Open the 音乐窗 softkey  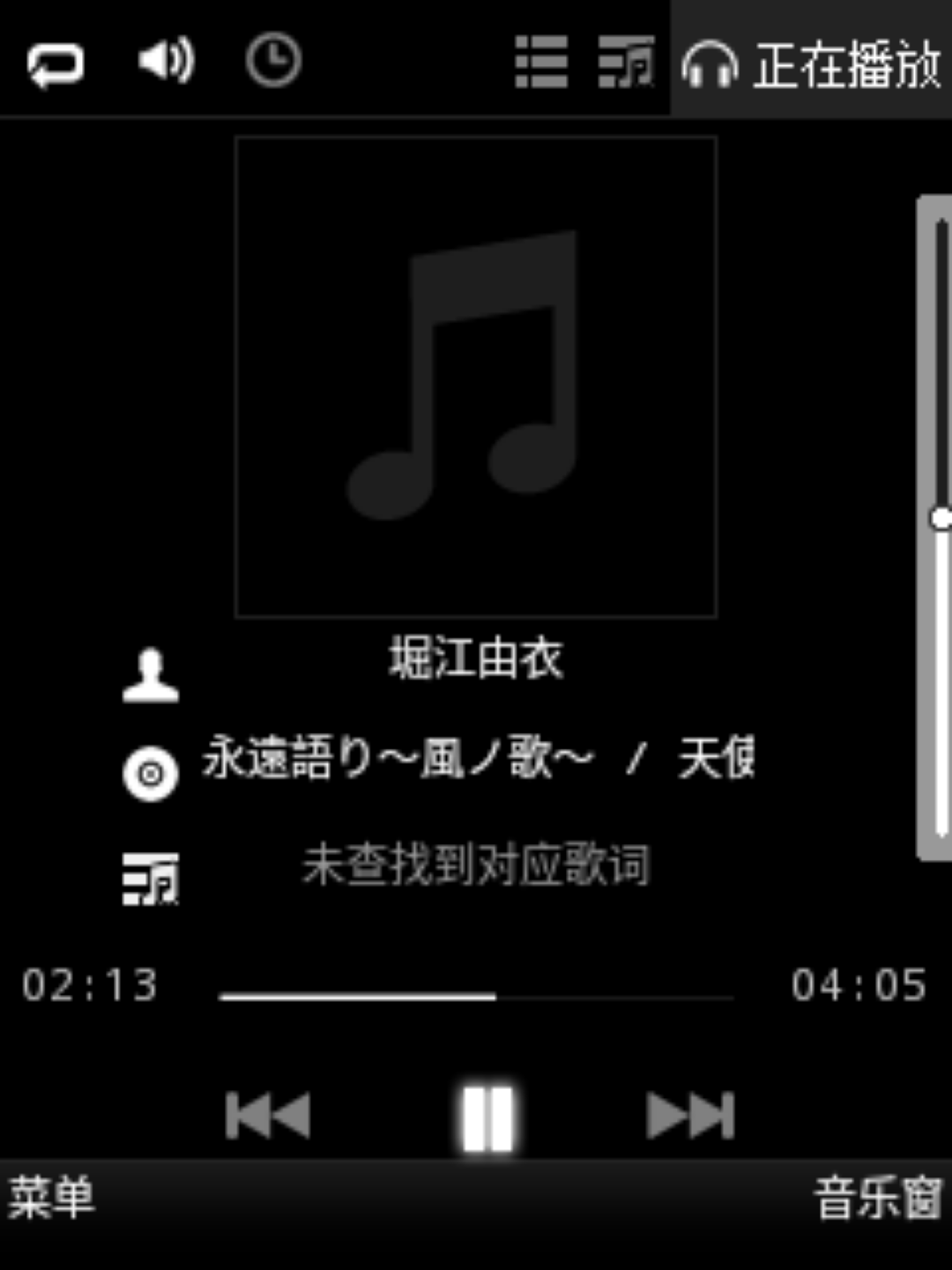coord(877,1198)
